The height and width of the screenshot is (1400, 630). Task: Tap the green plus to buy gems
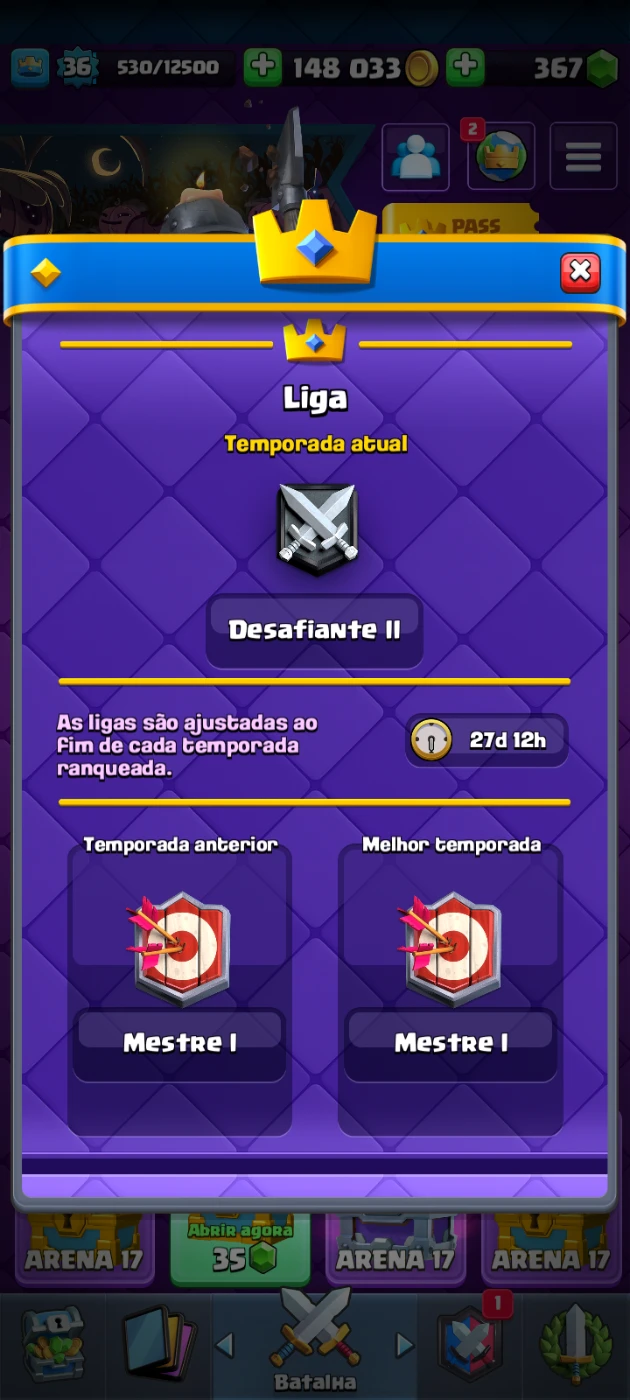click(x=465, y=68)
